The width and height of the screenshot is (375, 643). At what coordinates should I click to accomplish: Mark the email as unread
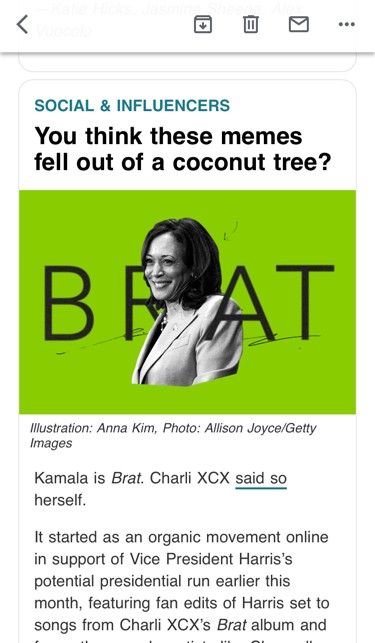(x=299, y=25)
